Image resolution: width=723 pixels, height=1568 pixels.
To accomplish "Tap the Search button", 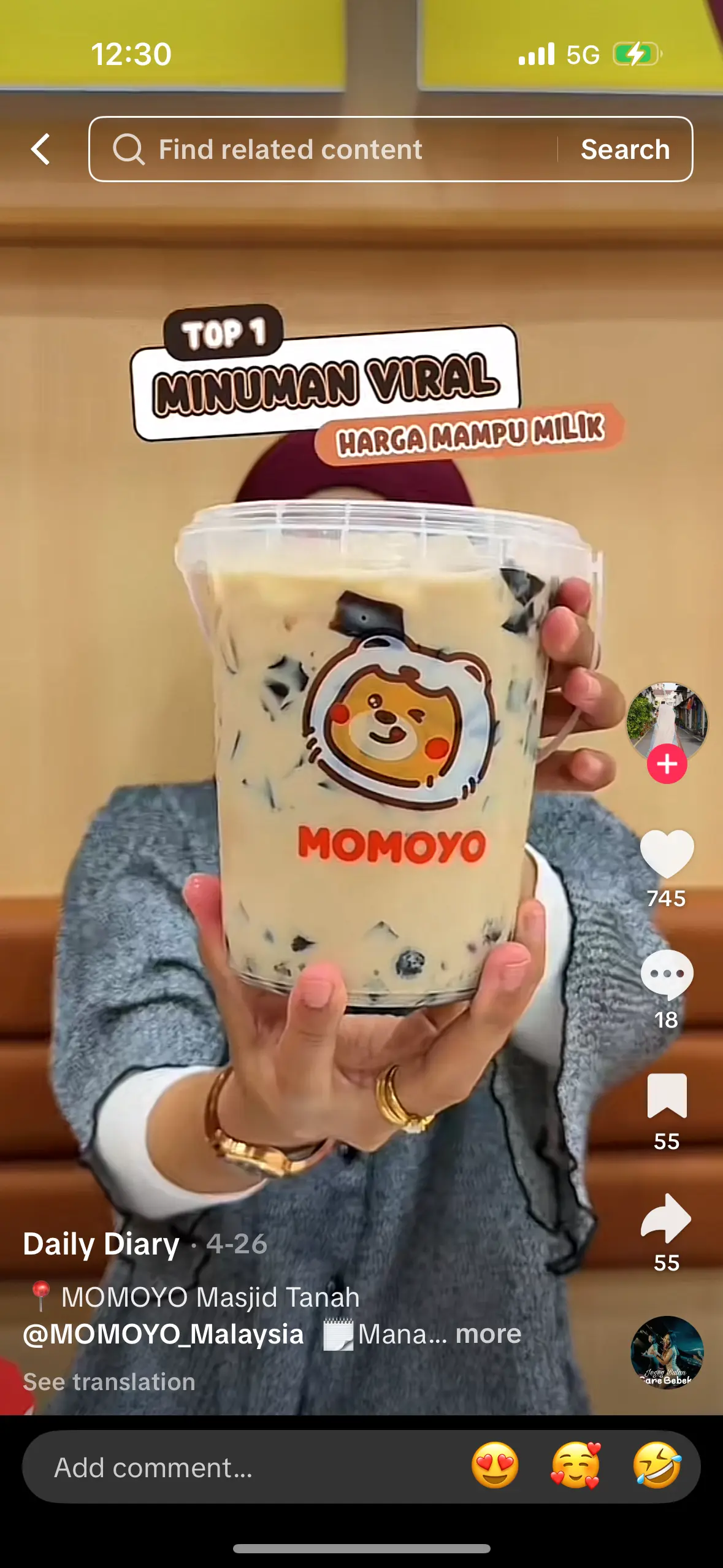I will (x=624, y=149).
